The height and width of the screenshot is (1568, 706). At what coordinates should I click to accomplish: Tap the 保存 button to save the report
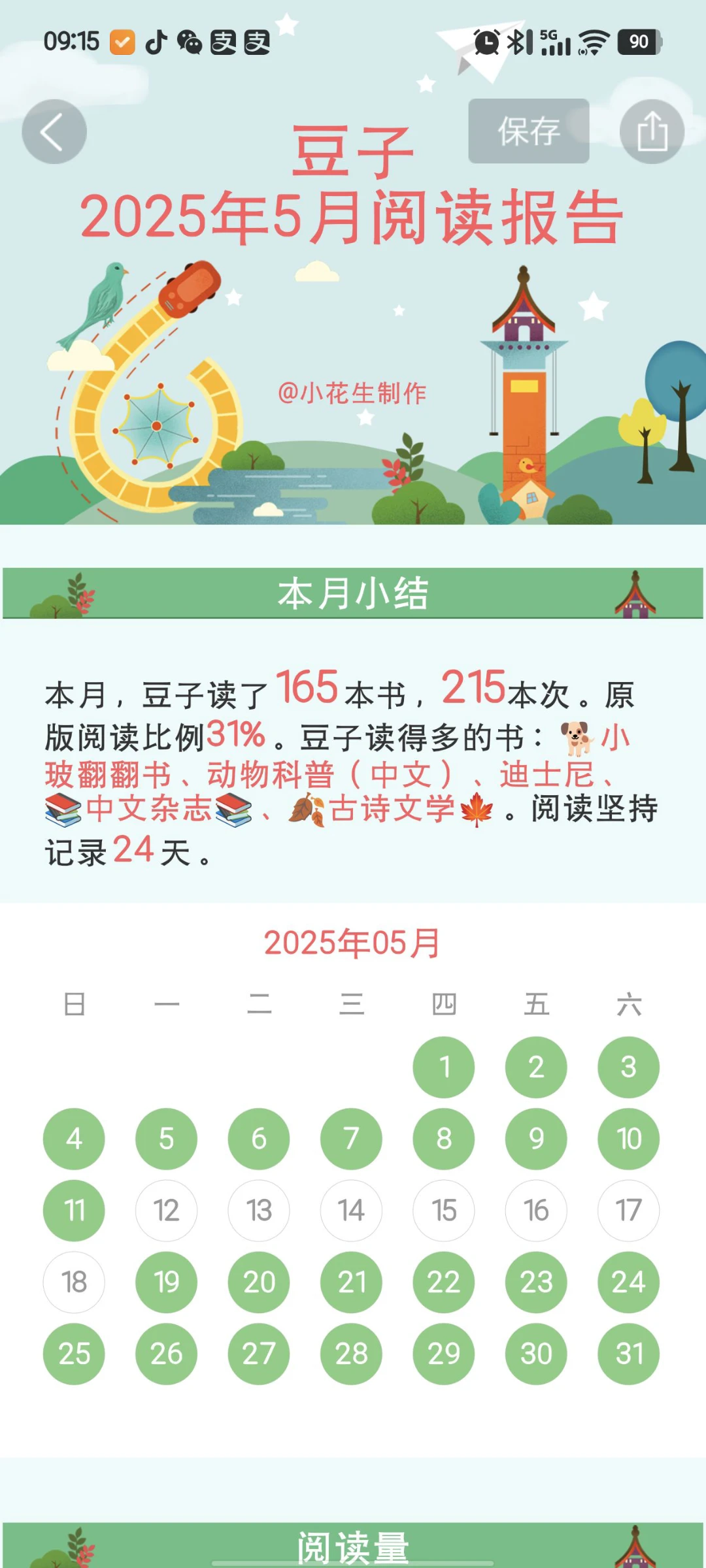coord(529,131)
